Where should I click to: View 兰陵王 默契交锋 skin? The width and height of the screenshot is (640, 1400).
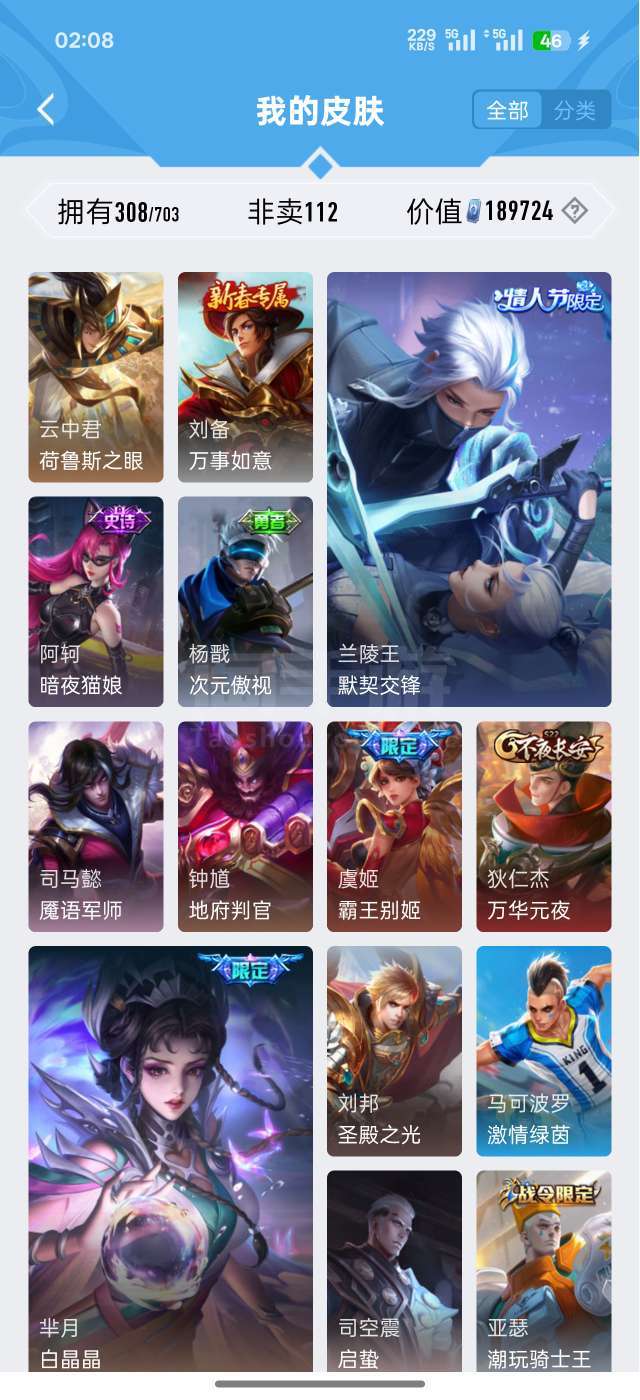coord(469,489)
